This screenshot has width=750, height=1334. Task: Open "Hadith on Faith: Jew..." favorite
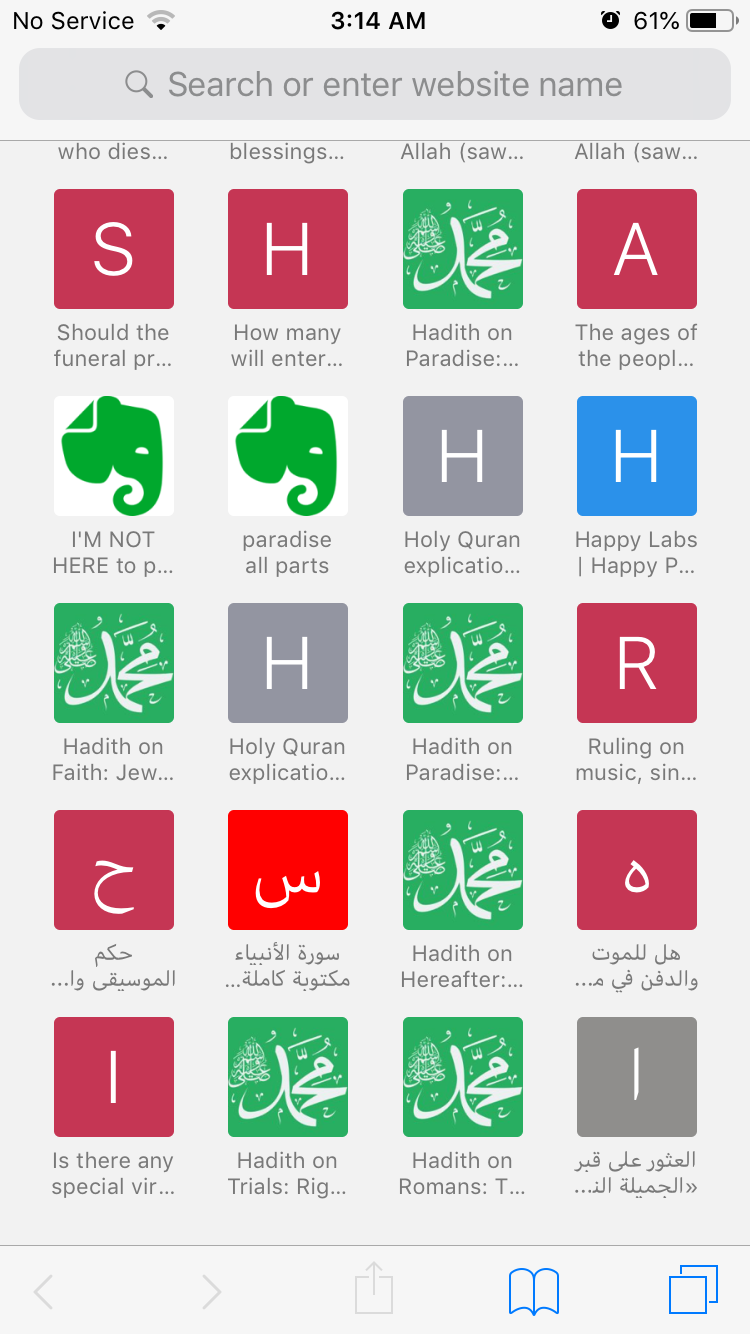tap(114, 663)
